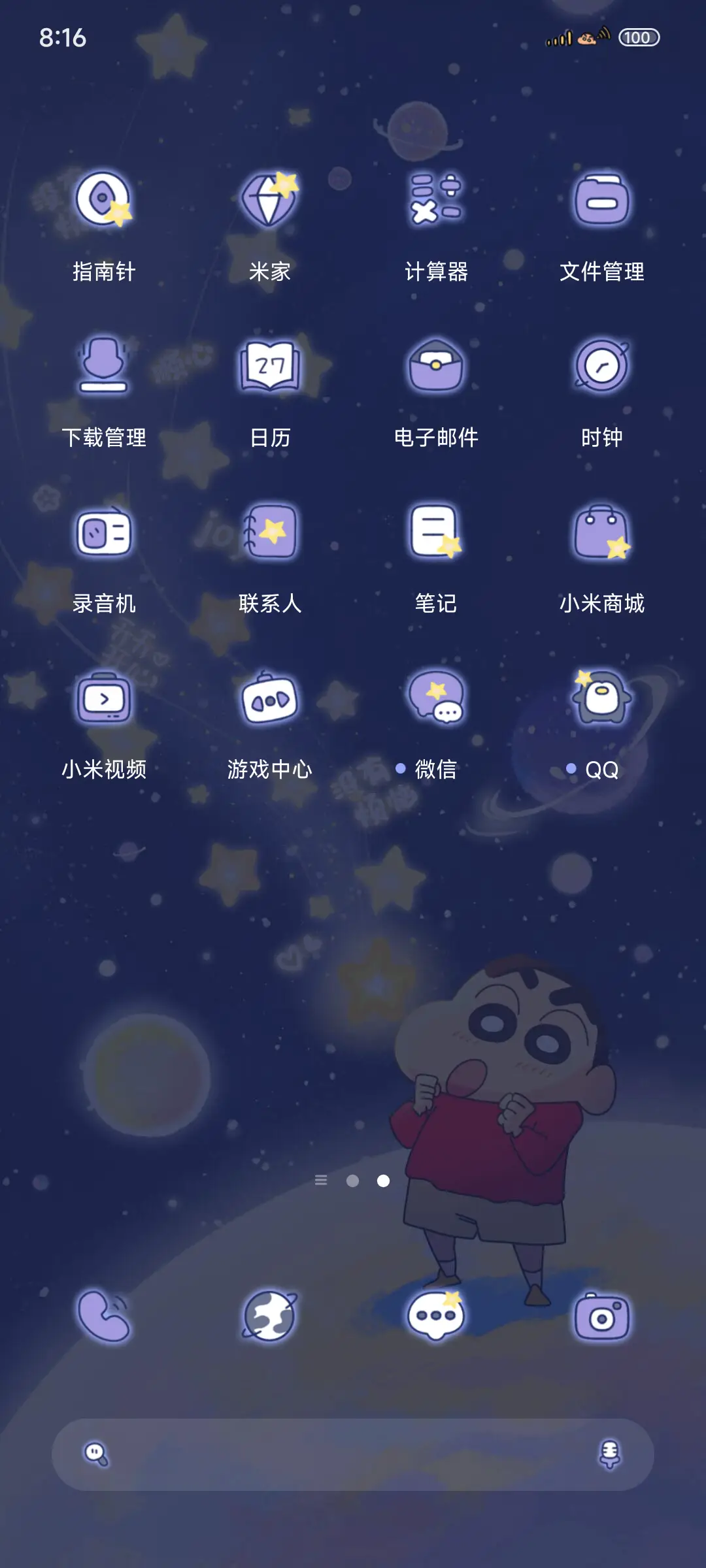706x1568 pixels.
Task: Open the phone dialer in the dock
Action: [105, 1315]
